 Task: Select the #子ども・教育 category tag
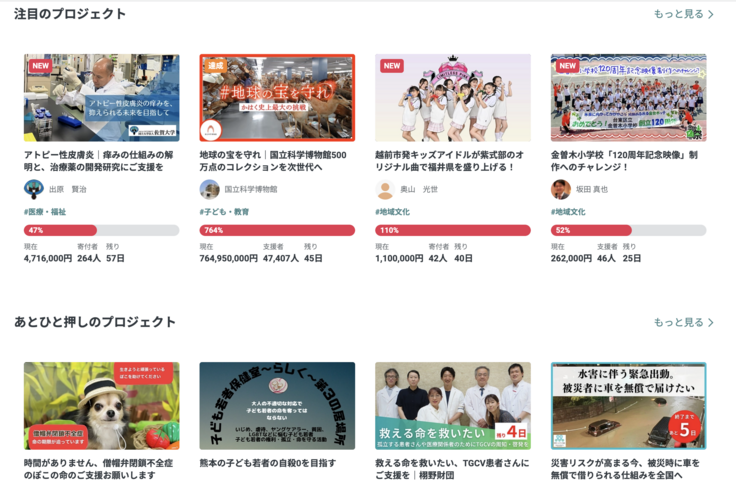[224, 212]
